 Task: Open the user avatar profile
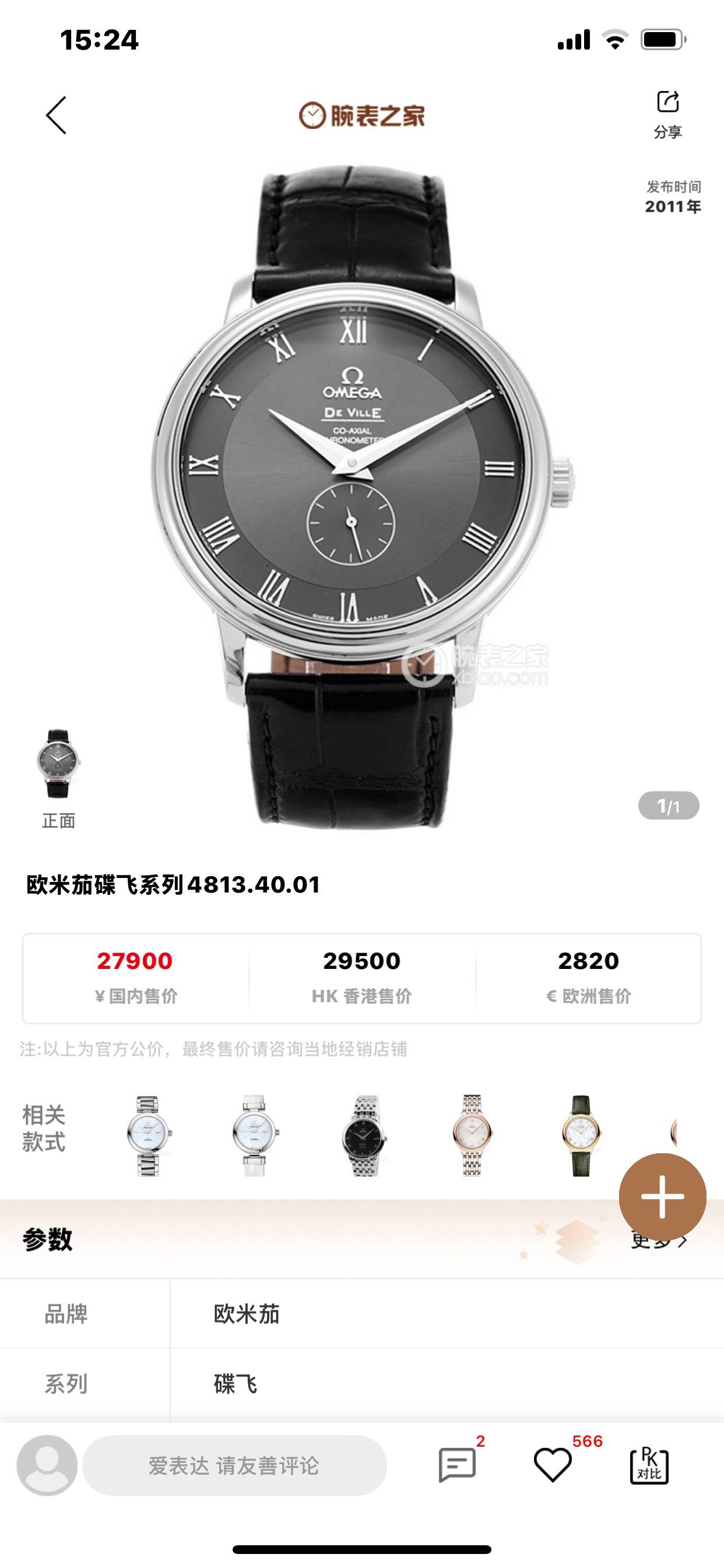tap(47, 1465)
